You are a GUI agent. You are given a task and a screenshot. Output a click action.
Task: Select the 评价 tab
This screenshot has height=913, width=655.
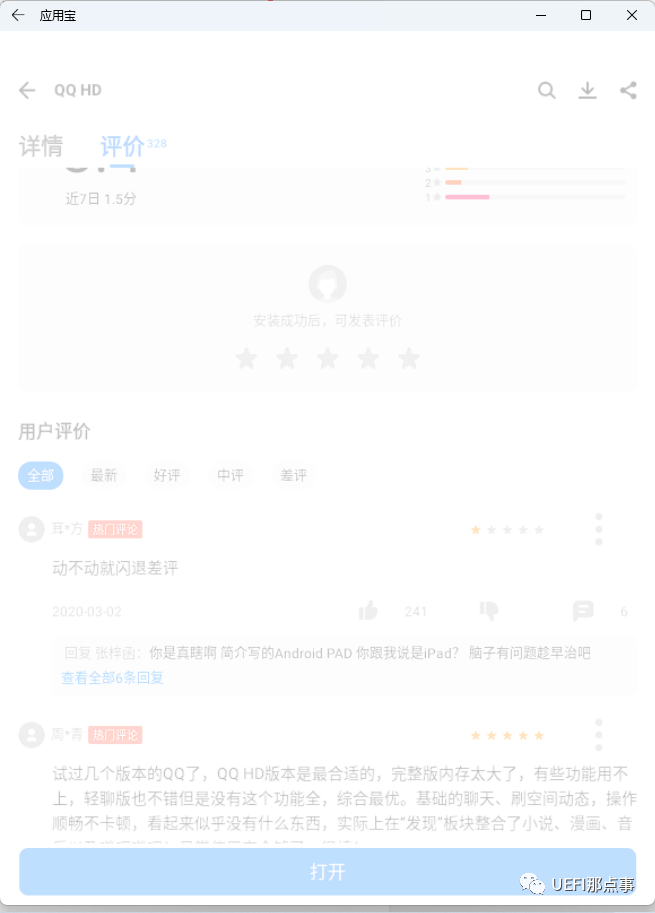(x=122, y=147)
